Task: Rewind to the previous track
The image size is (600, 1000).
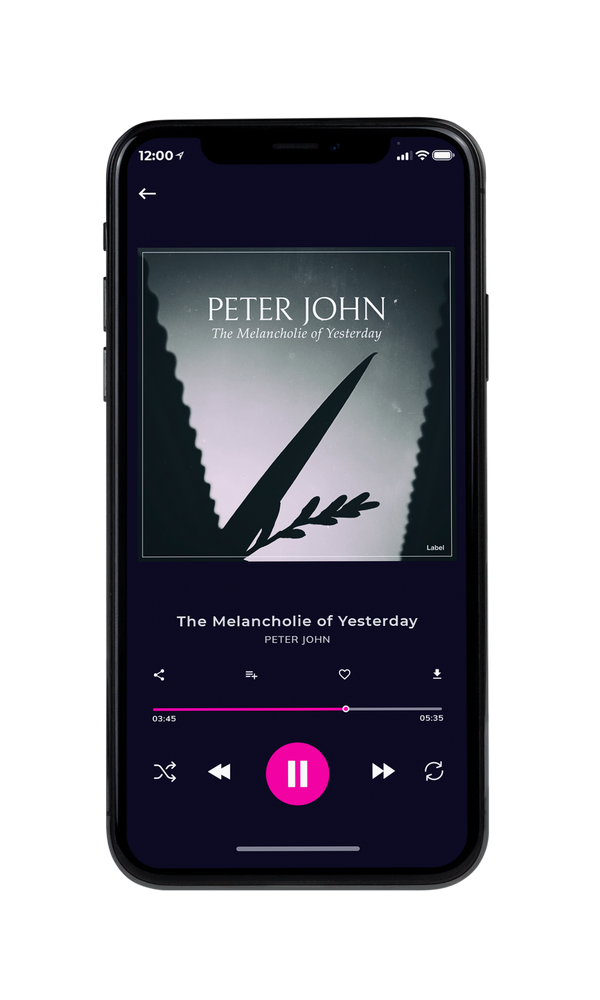Action: point(219,772)
